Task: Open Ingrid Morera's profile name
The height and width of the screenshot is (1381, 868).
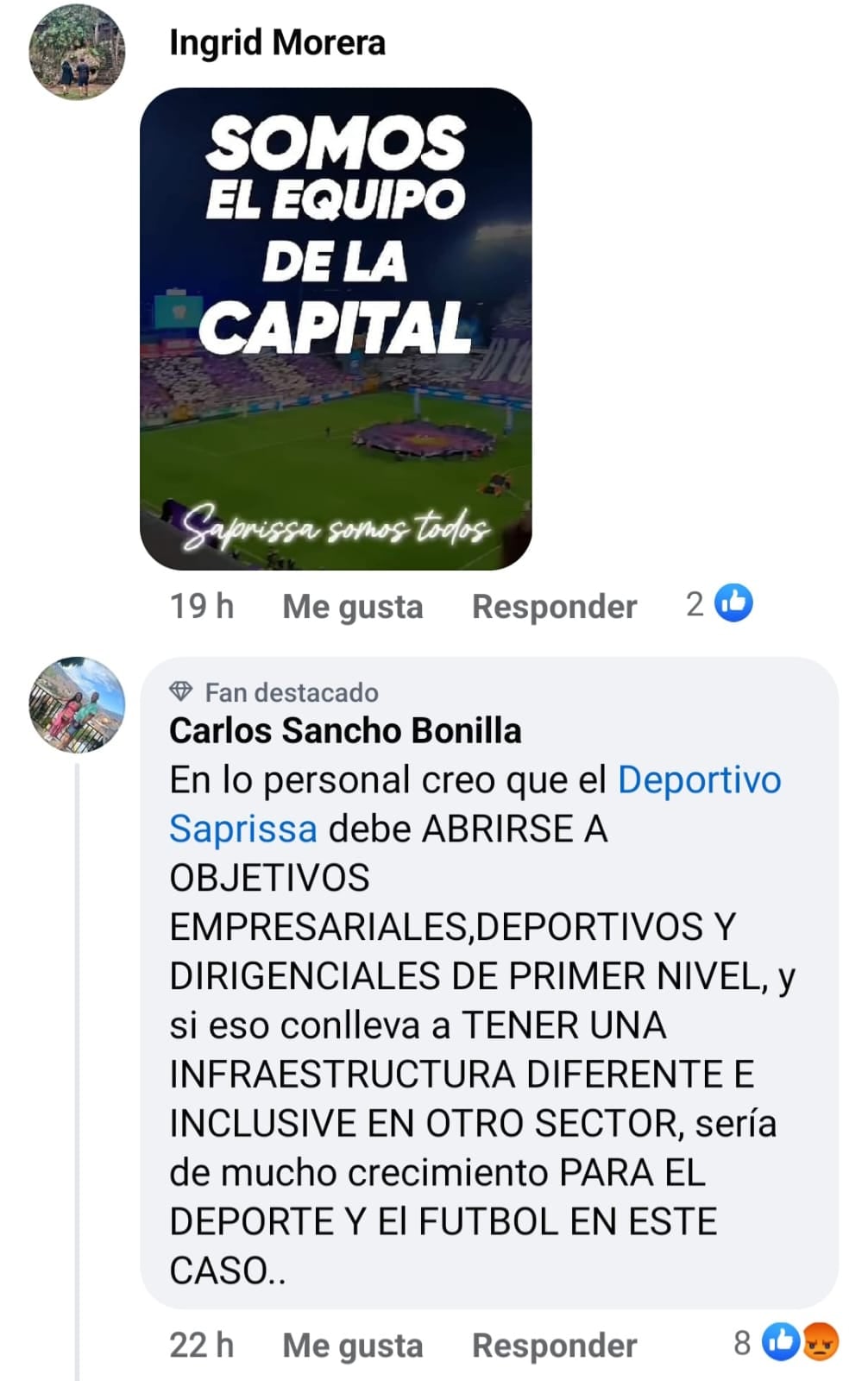Action: [x=277, y=42]
